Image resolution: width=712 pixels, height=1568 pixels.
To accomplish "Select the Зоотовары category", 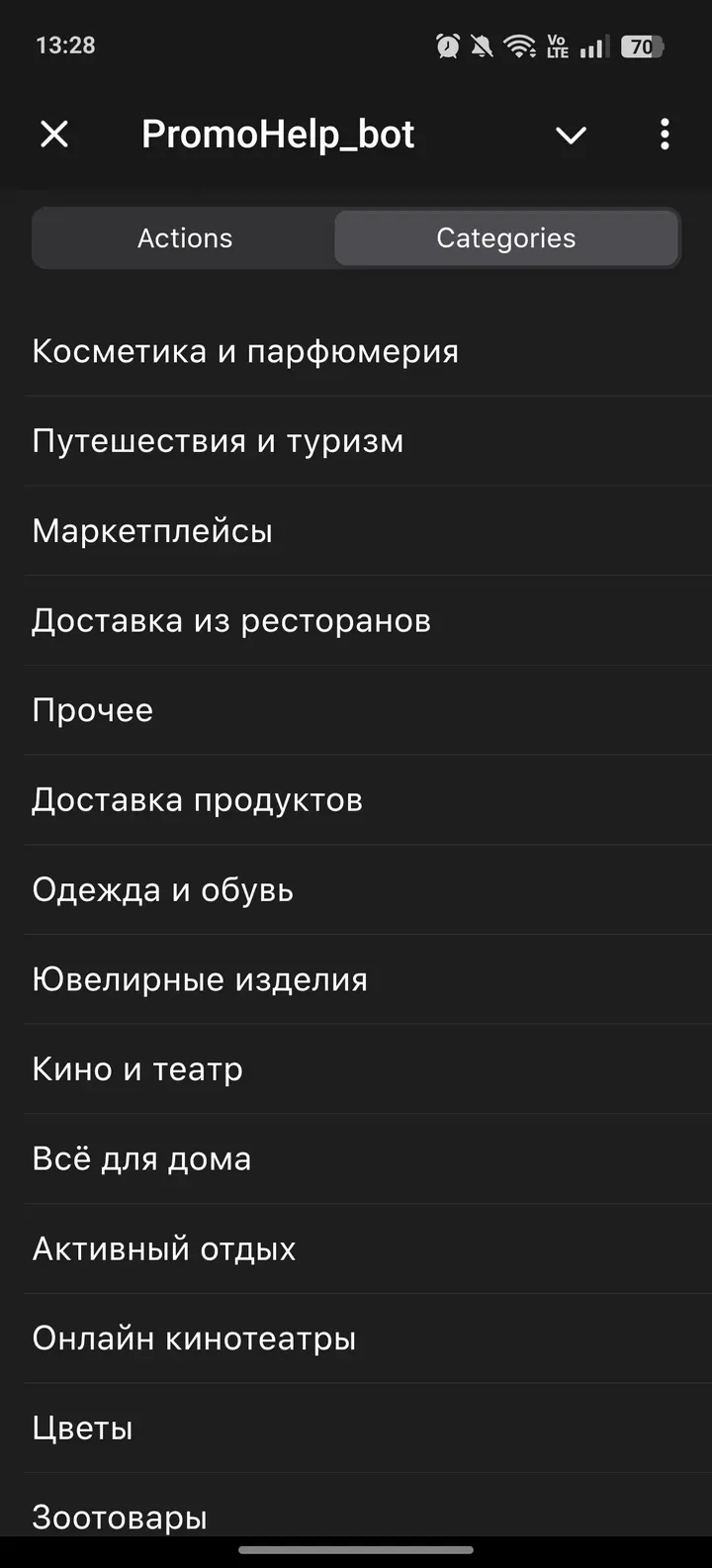I will 120,1516.
